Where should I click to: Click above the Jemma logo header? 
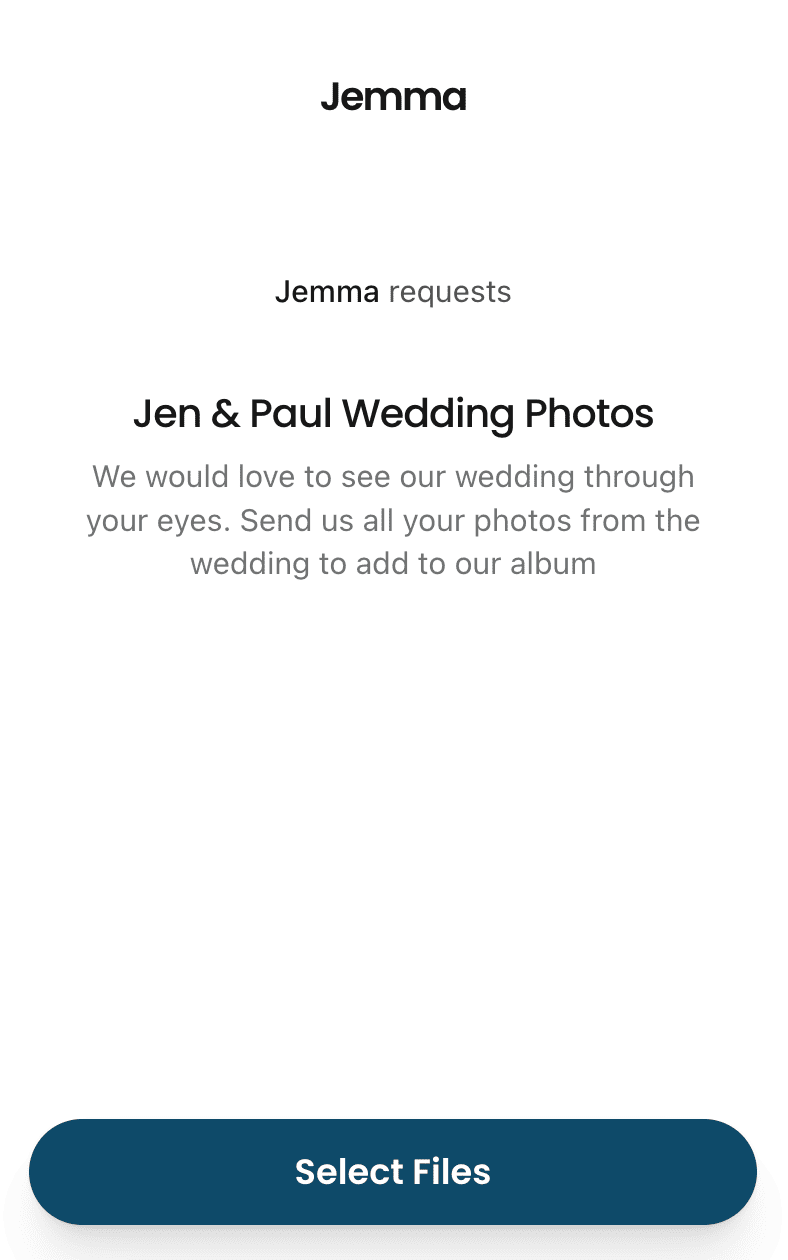point(394,35)
